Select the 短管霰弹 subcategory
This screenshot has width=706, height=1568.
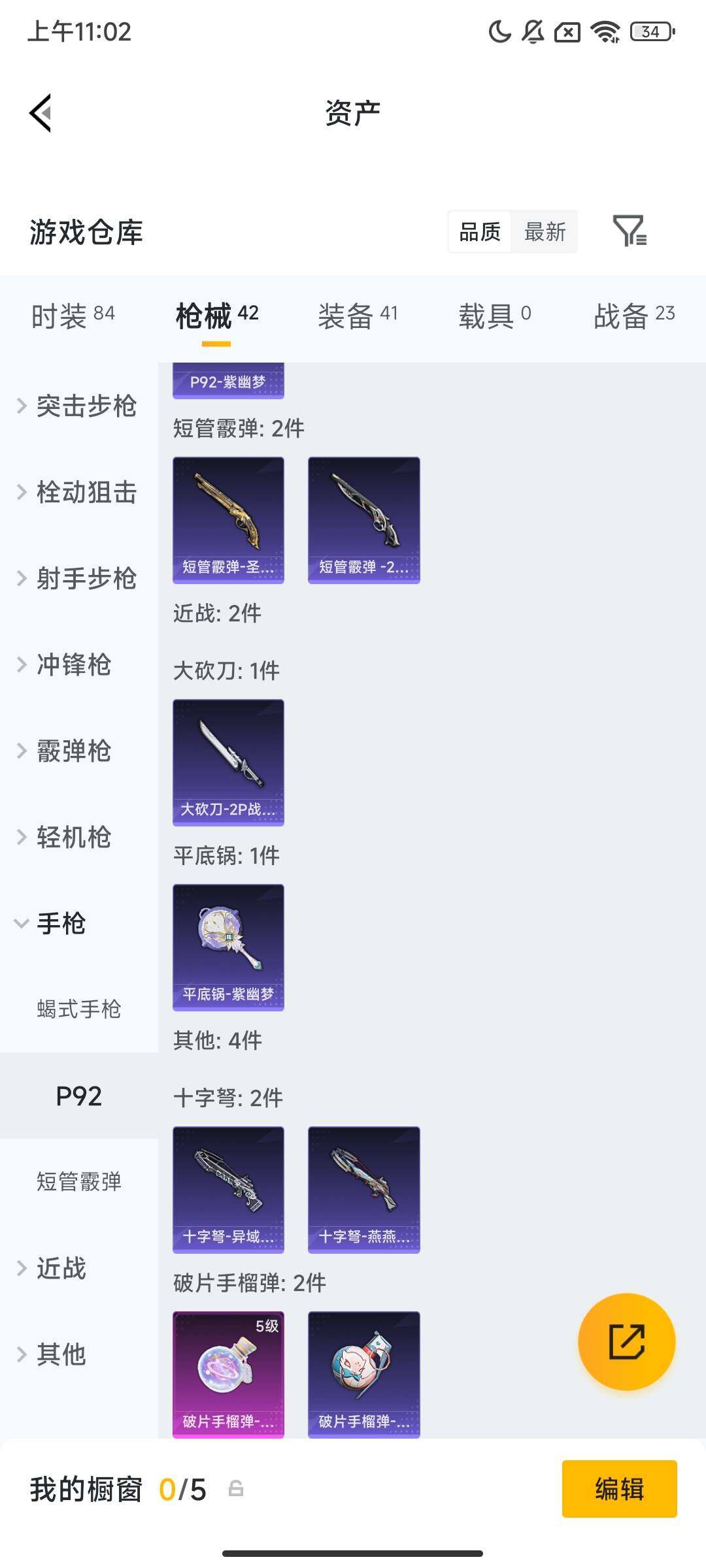(x=79, y=1182)
